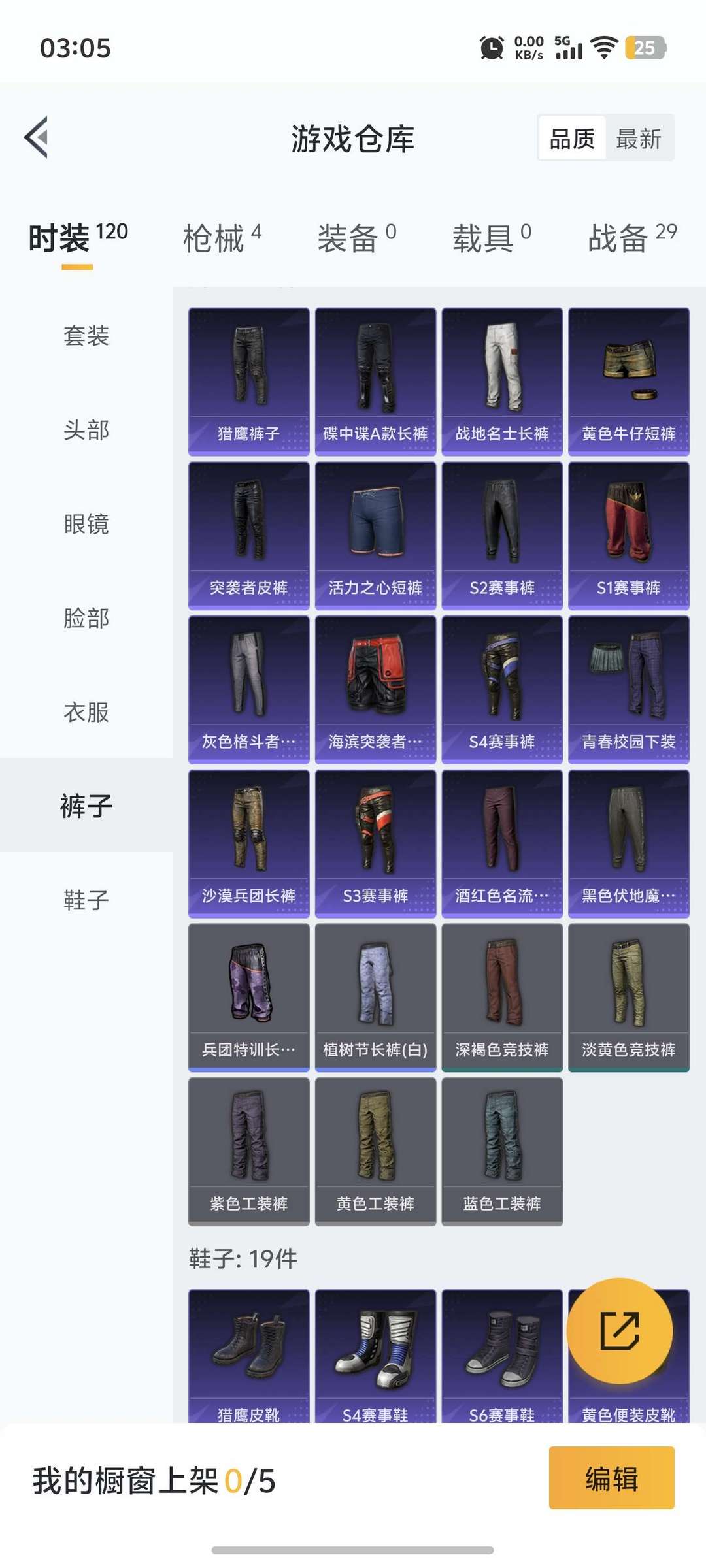Open the 装备 tab
This screenshot has width=706, height=1568.
coord(357,238)
